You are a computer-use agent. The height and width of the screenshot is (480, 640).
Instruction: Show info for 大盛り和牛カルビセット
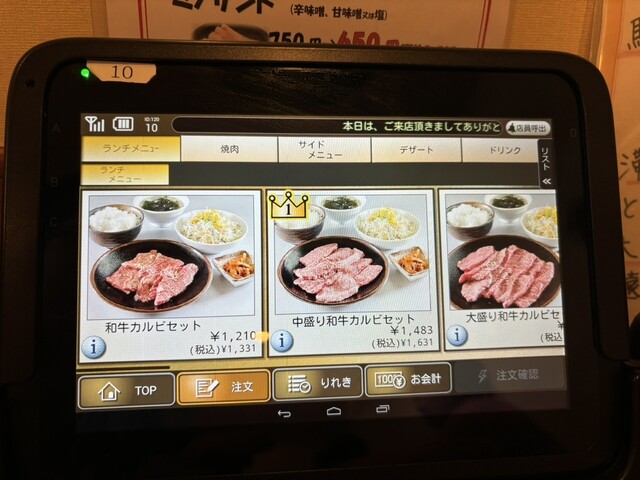(x=457, y=335)
